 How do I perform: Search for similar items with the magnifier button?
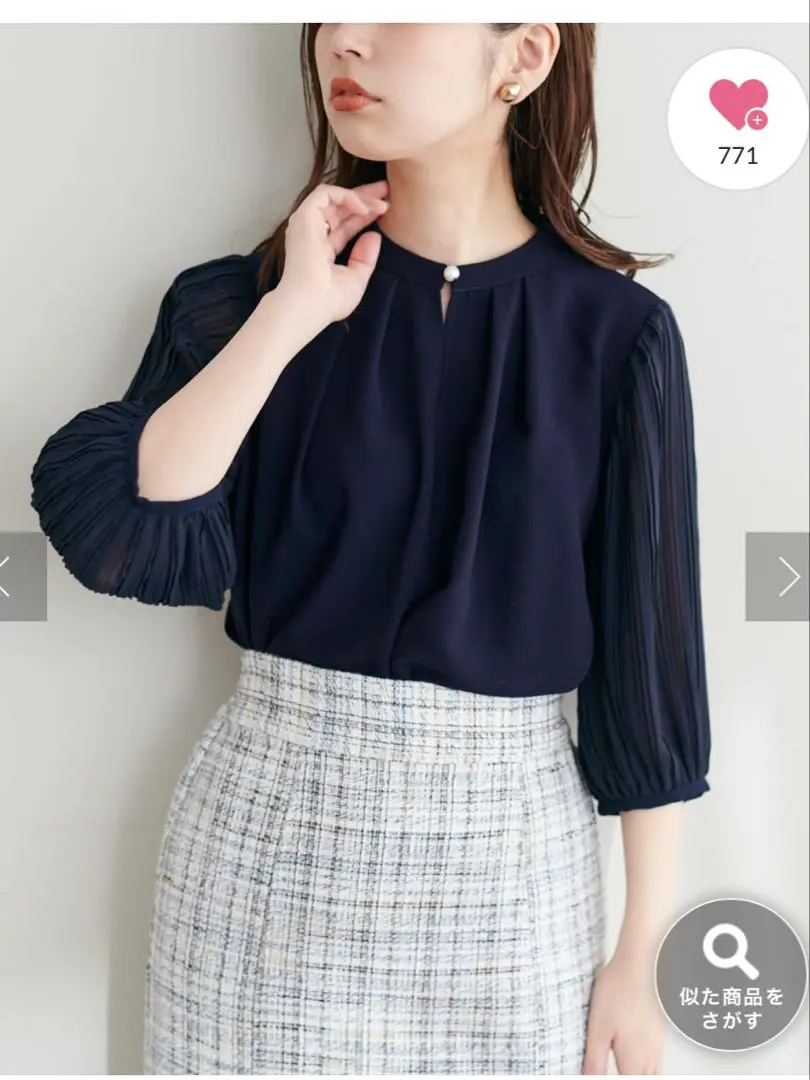point(731,975)
